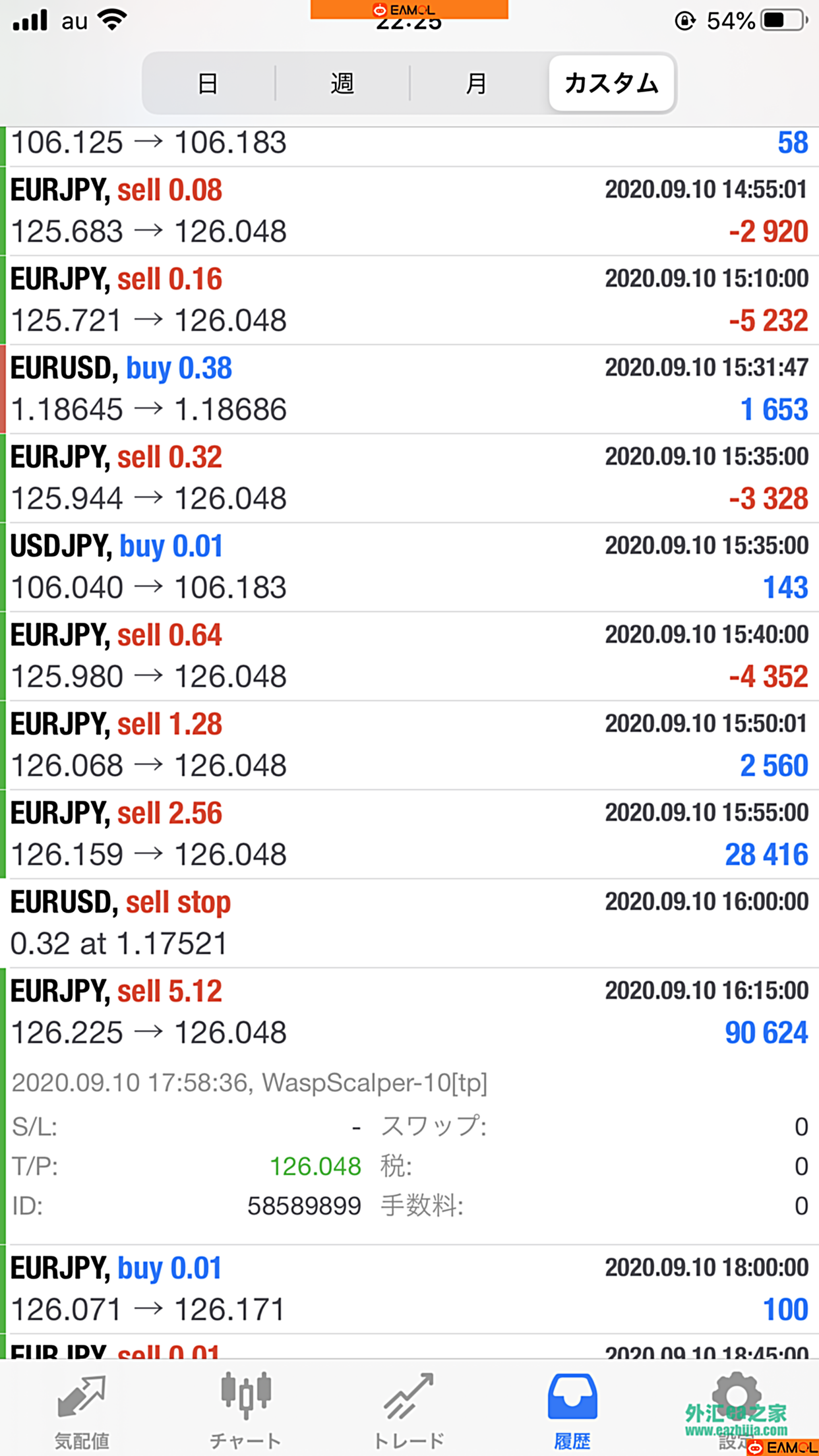Show details for EURJPY sell 0.32
This screenshot has height=1456, width=819.
pyautogui.click(x=409, y=478)
